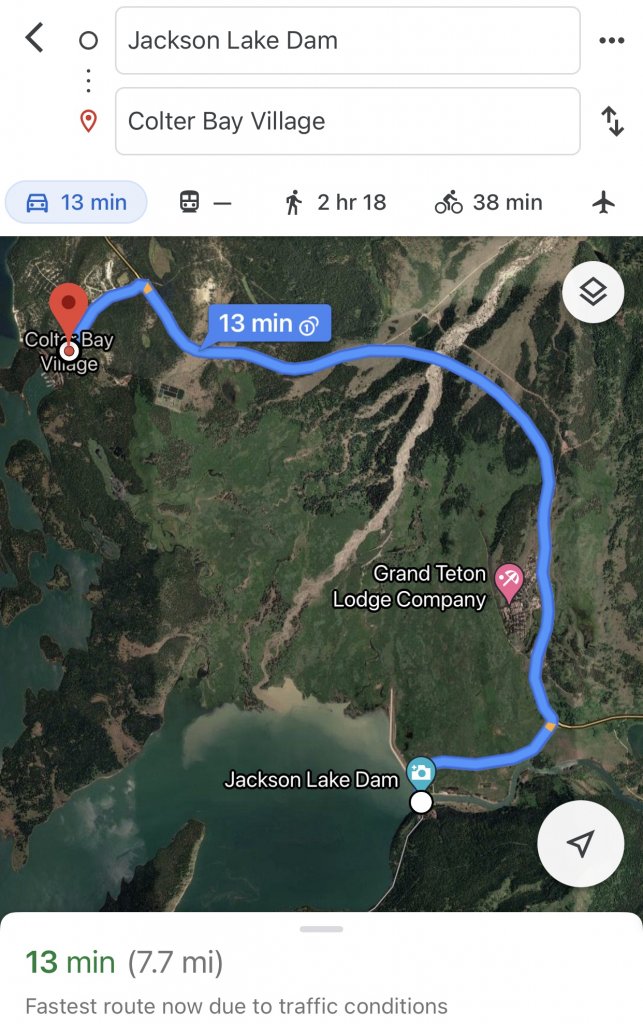Swap start and destination locations
The image size is (643, 1024).
tap(612, 121)
